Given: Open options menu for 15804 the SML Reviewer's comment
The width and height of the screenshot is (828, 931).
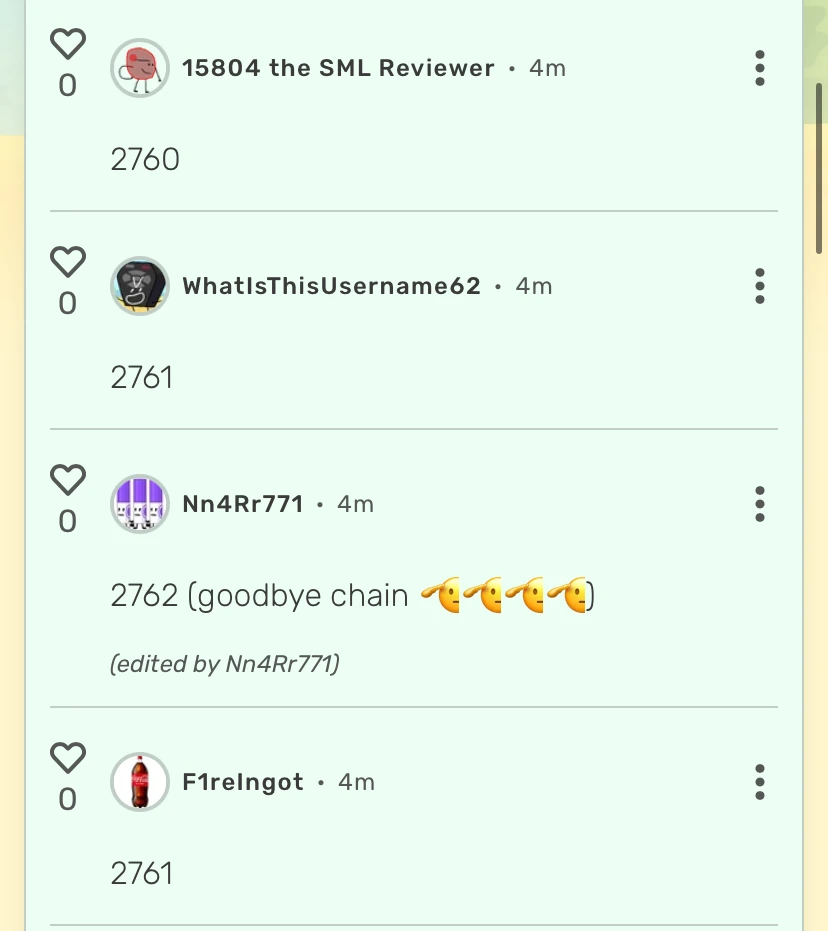Looking at the screenshot, I should pos(760,68).
